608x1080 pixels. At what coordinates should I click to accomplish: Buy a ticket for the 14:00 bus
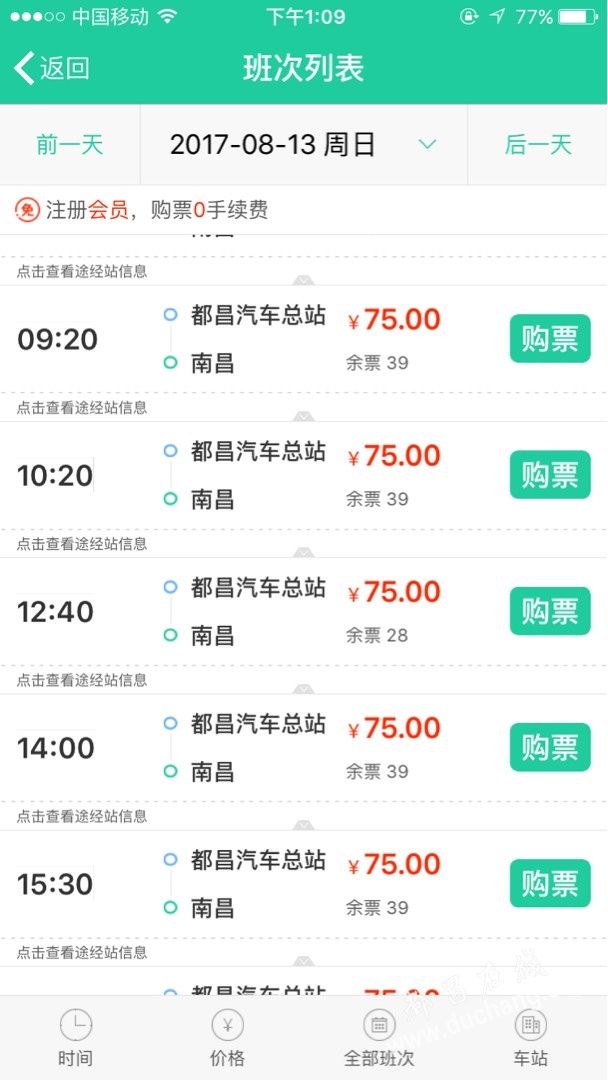coord(550,747)
